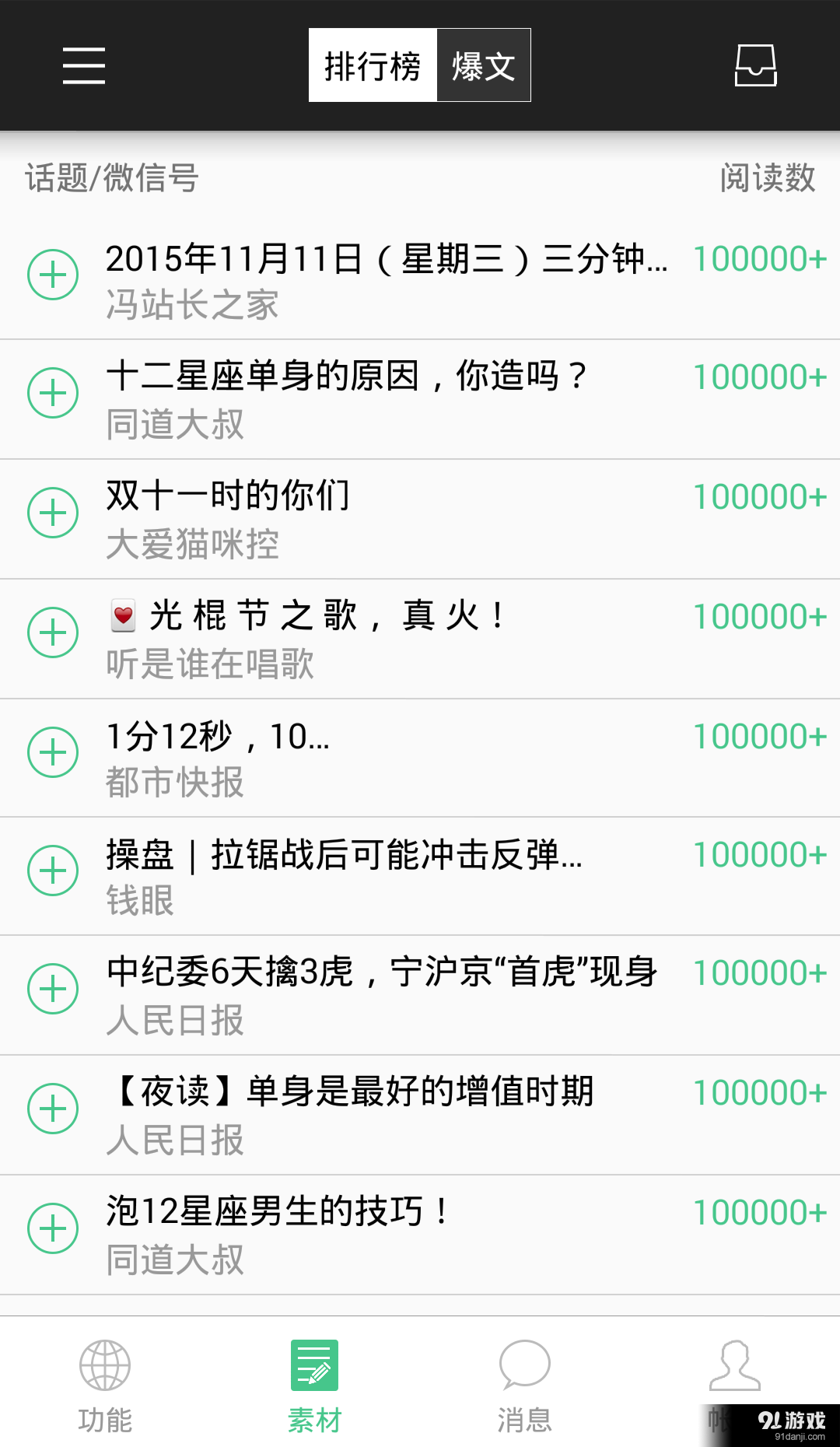View the 冯站长之家 account name

point(192,306)
